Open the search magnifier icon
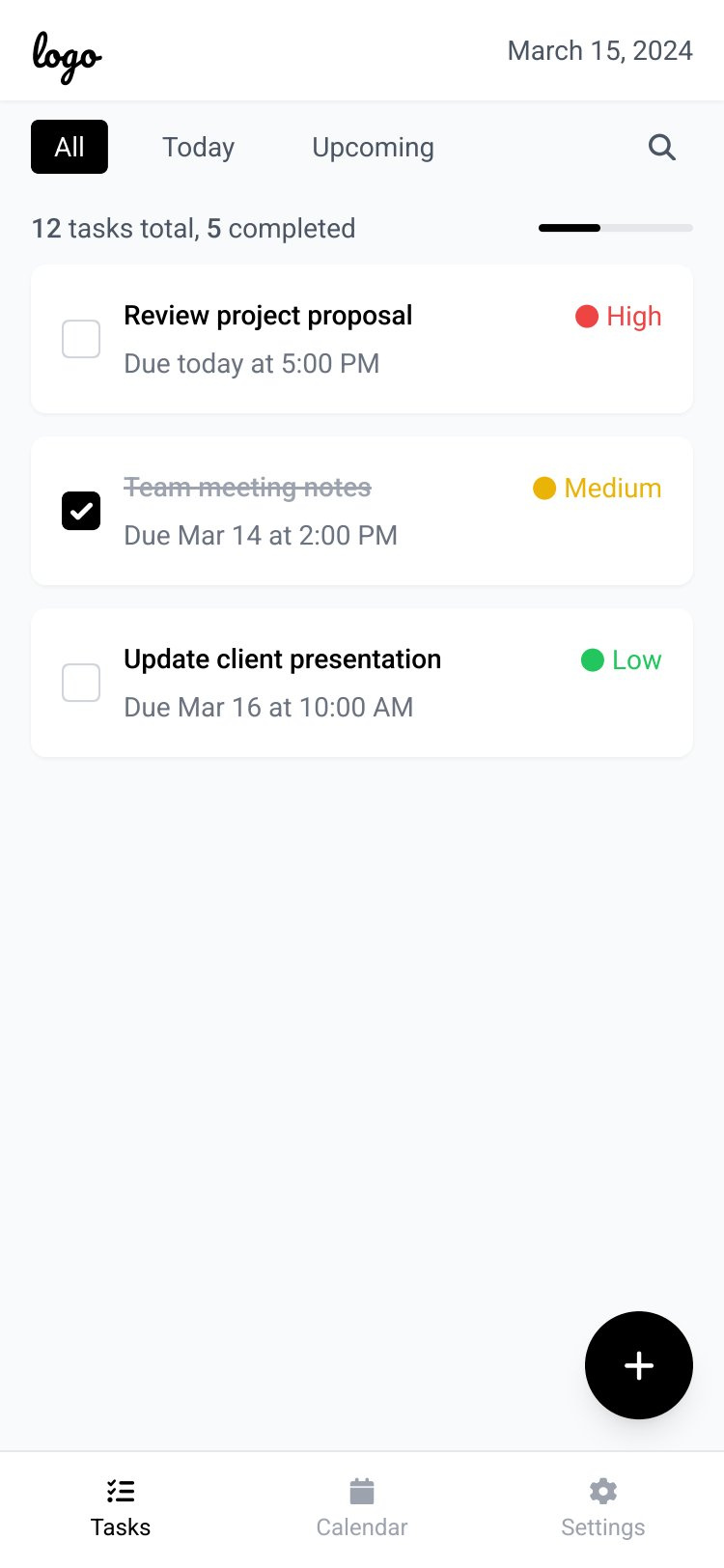The height and width of the screenshot is (1568, 724). coord(661,147)
